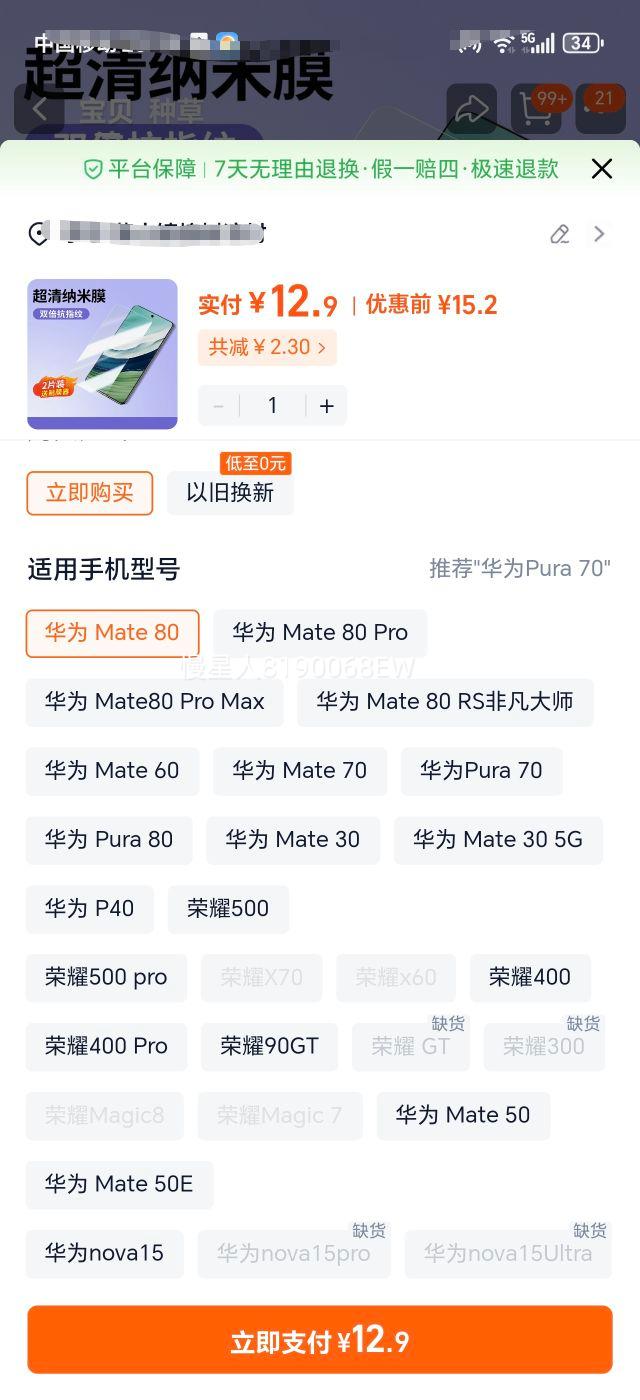Choose the 华为 P40 model
The height and width of the screenshot is (1400, 640).
[x=89, y=909]
